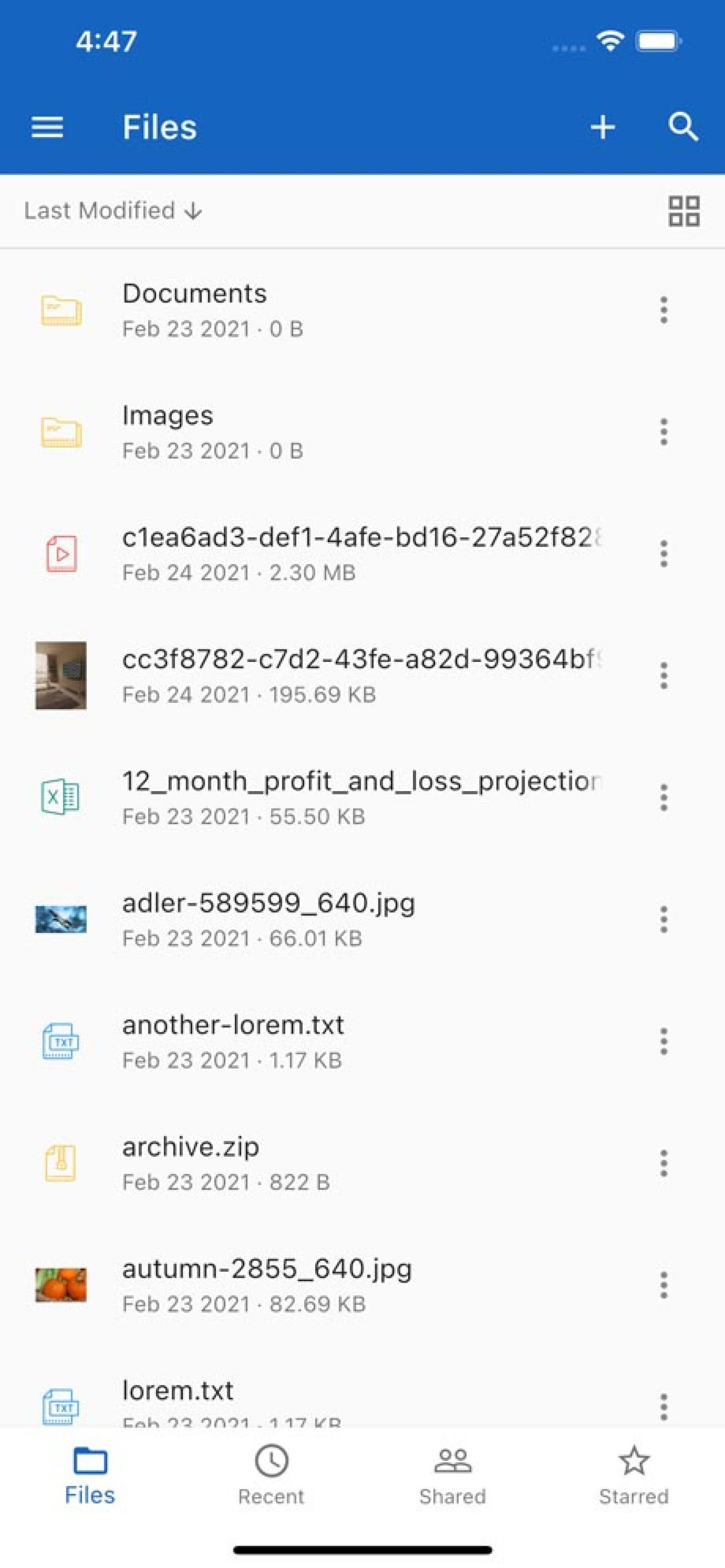
Task: Tap the plus icon to add a file
Action: [x=603, y=127]
